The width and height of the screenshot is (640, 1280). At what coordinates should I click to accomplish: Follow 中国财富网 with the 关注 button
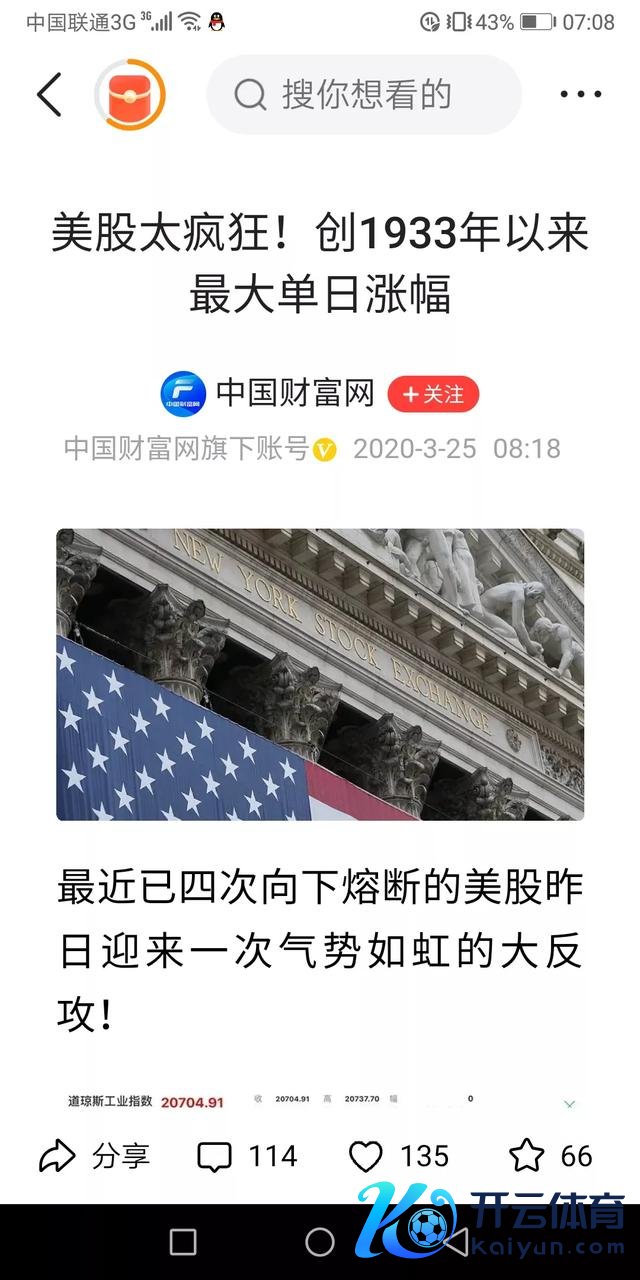tap(433, 394)
